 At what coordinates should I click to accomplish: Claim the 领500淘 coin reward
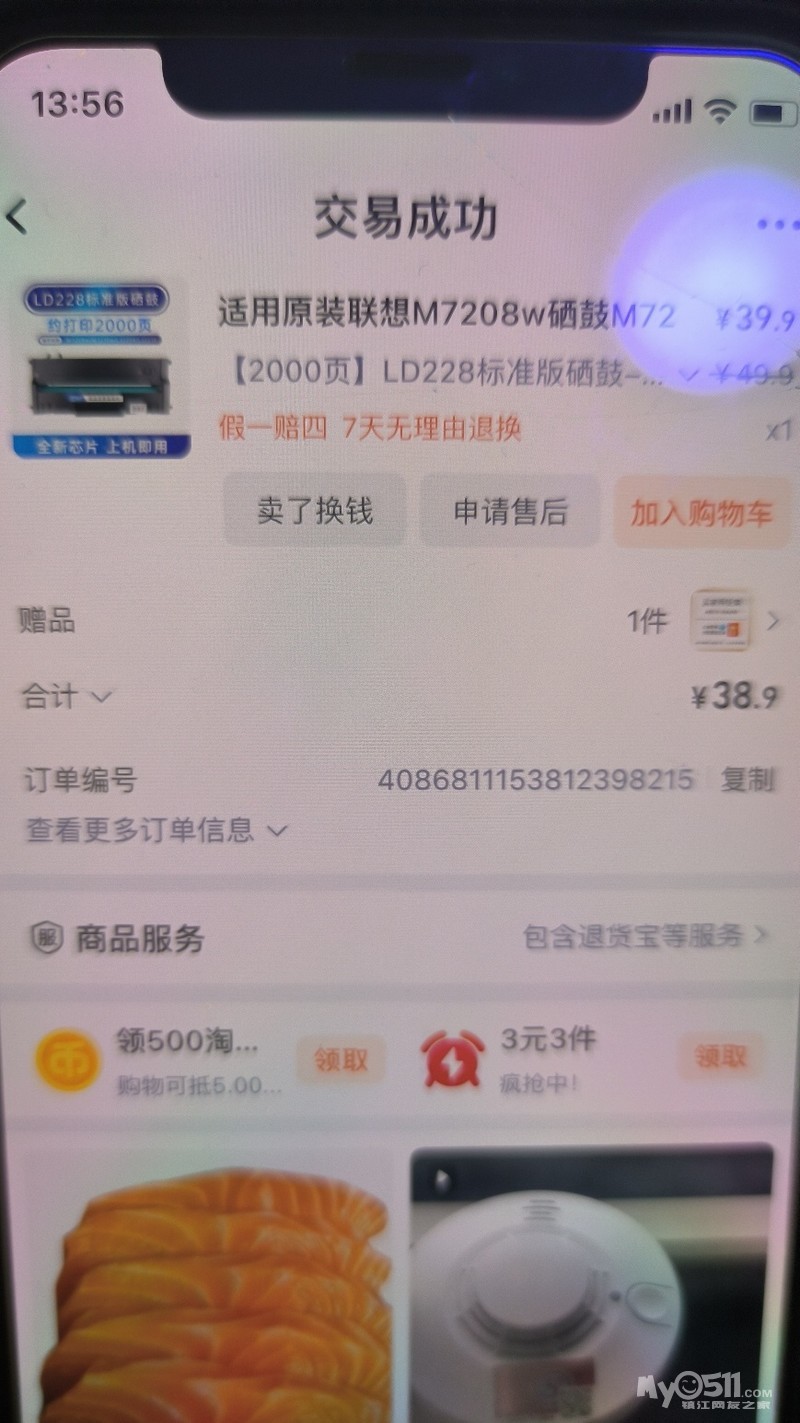(x=340, y=1059)
